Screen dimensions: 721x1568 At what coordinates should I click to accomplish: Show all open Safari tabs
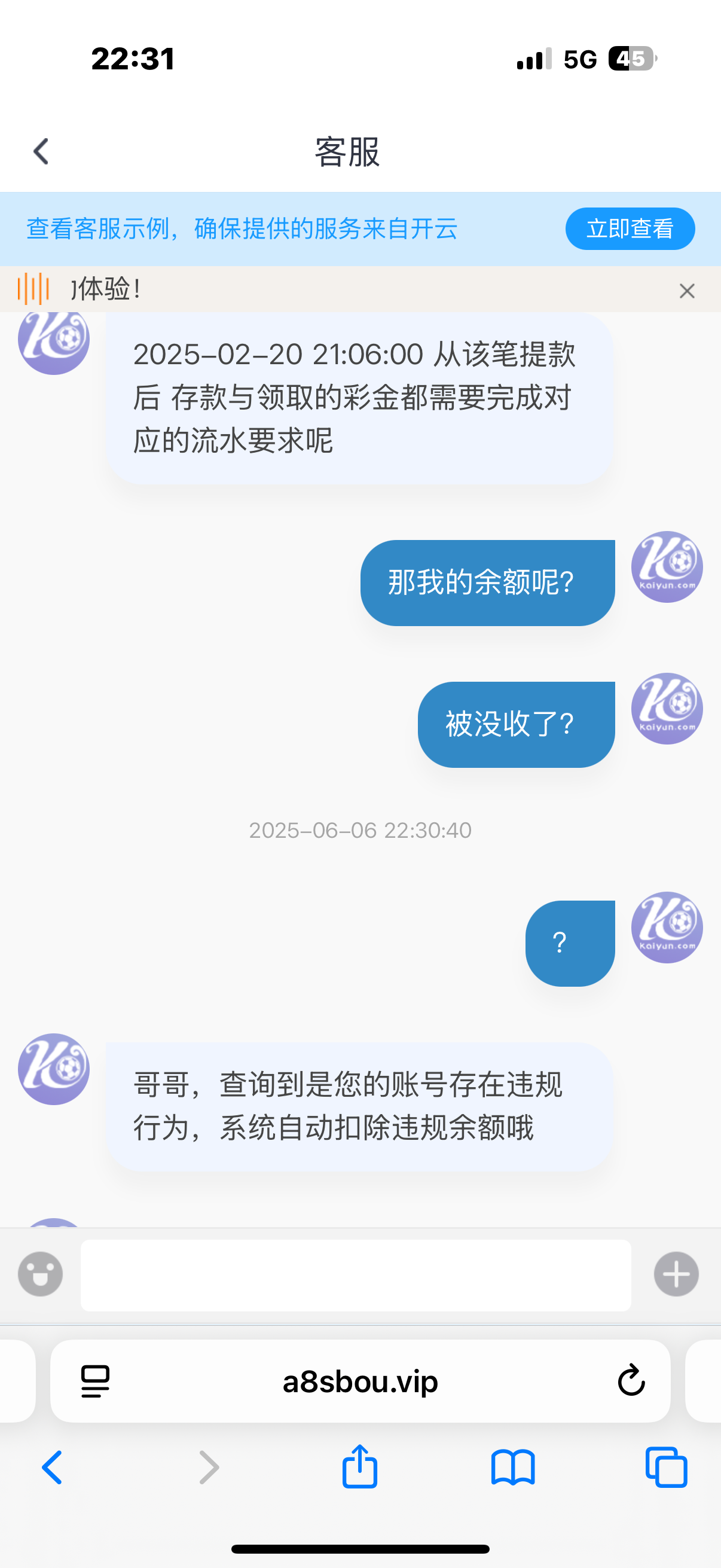(666, 1468)
